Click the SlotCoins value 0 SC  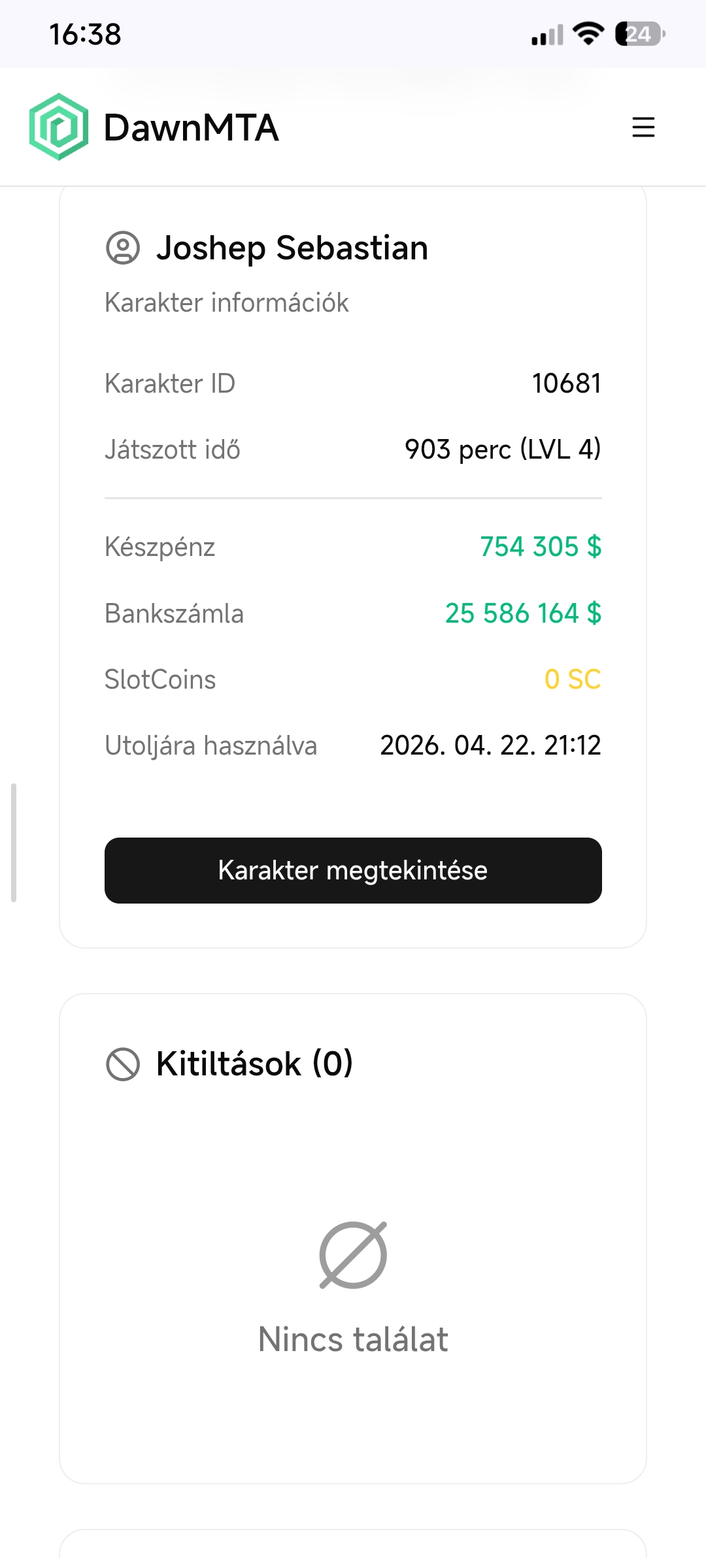point(571,679)
